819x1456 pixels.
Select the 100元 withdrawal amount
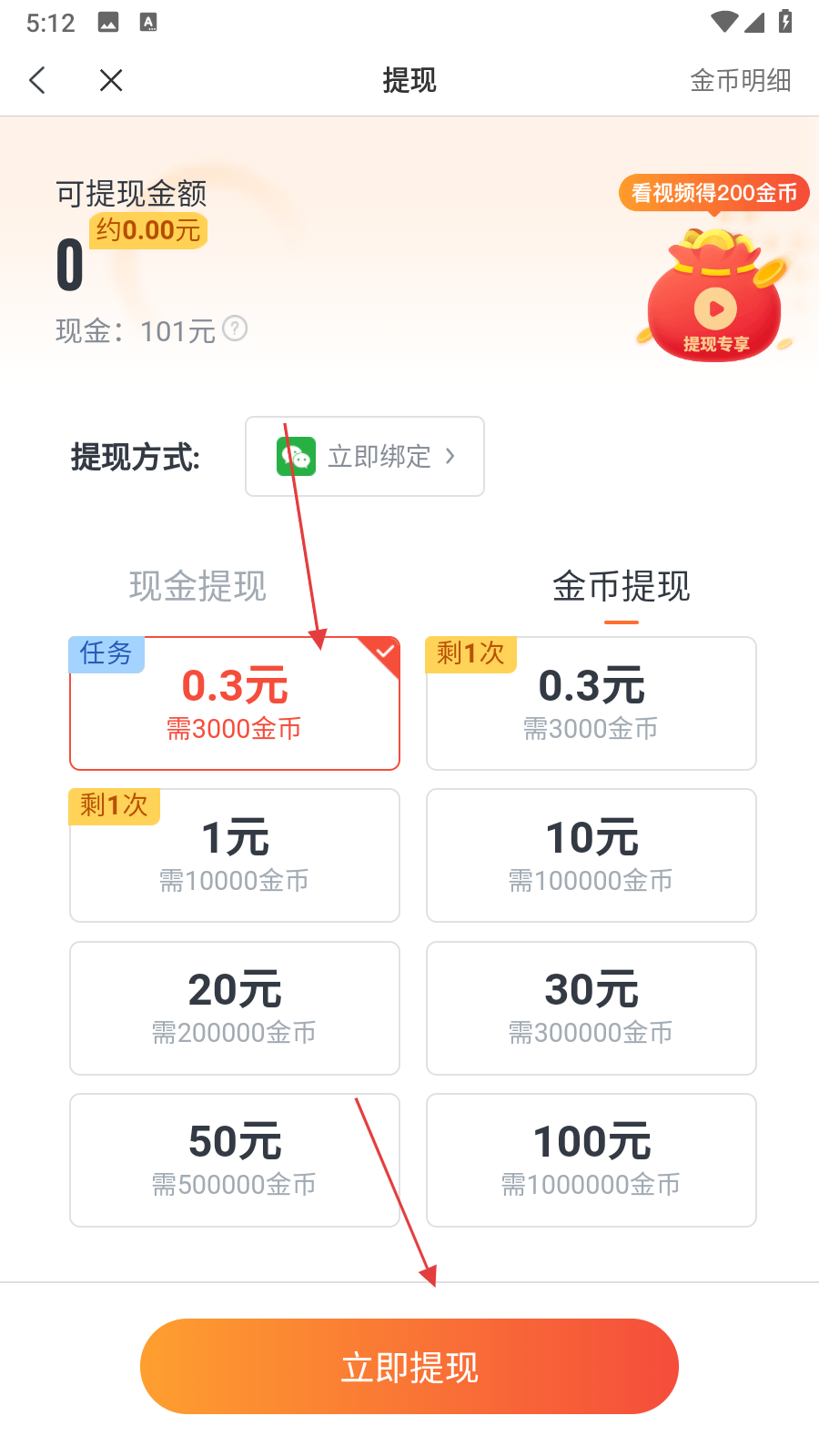click(591, 1160)
